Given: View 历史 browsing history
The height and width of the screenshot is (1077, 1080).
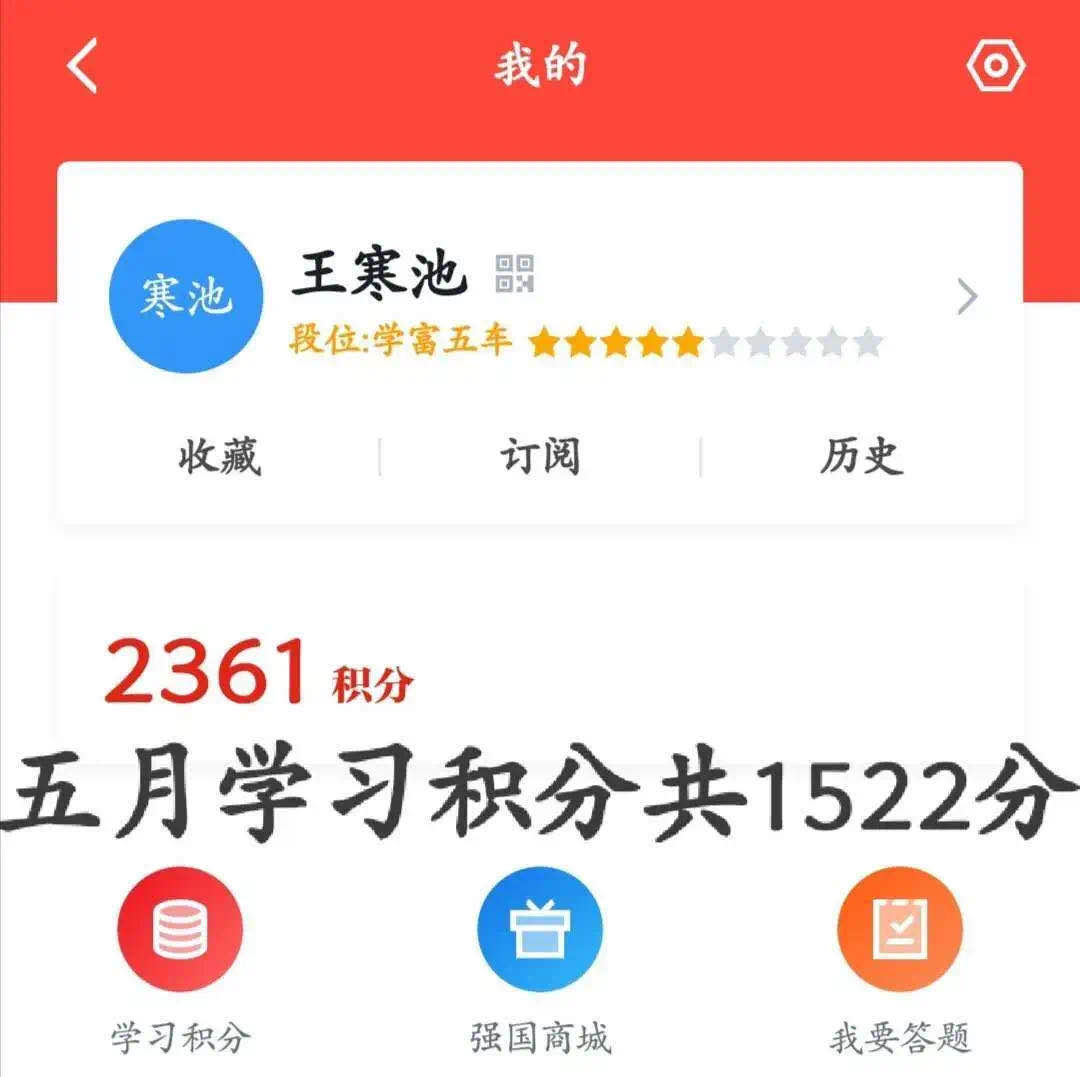Looking at the screenshot, I should pos(861,457).
